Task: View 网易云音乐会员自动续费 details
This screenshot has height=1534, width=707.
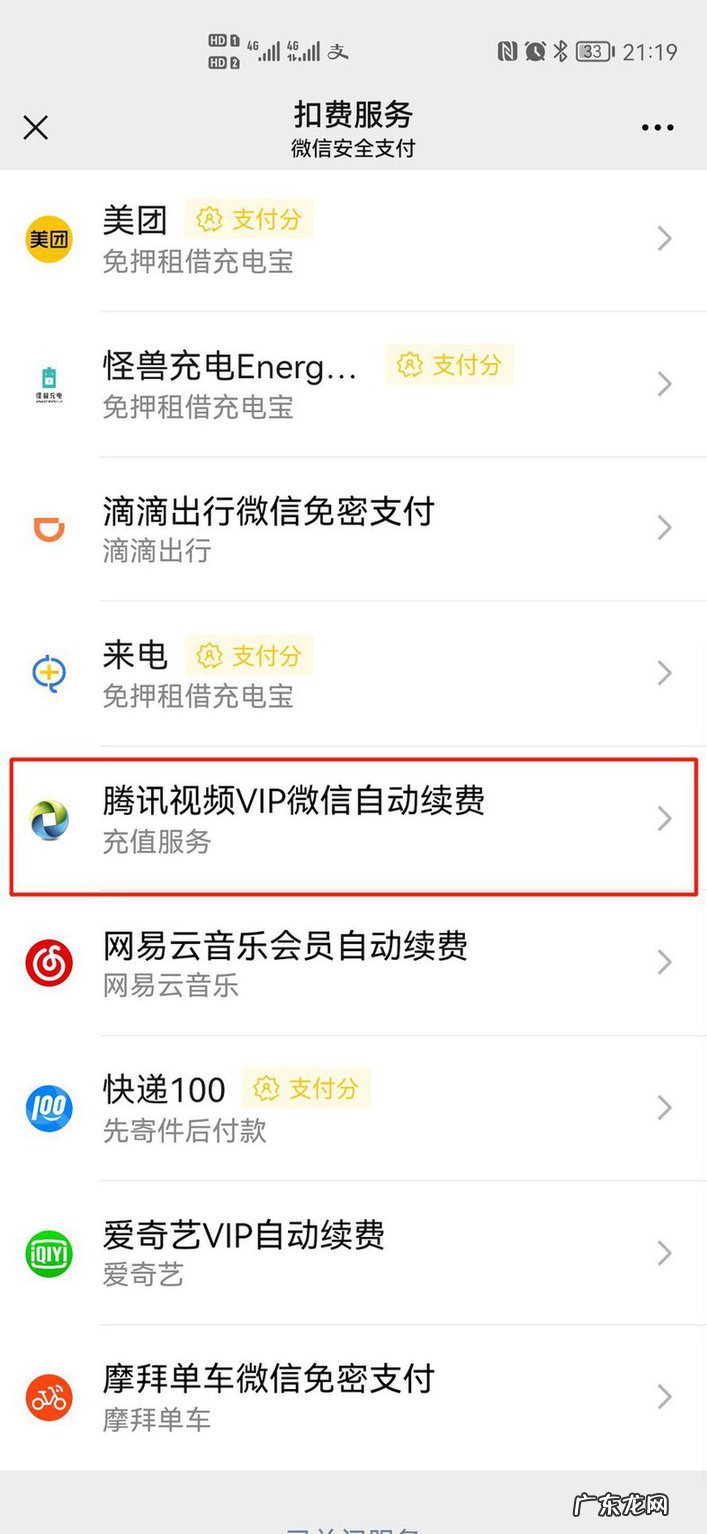Action: 353,963
